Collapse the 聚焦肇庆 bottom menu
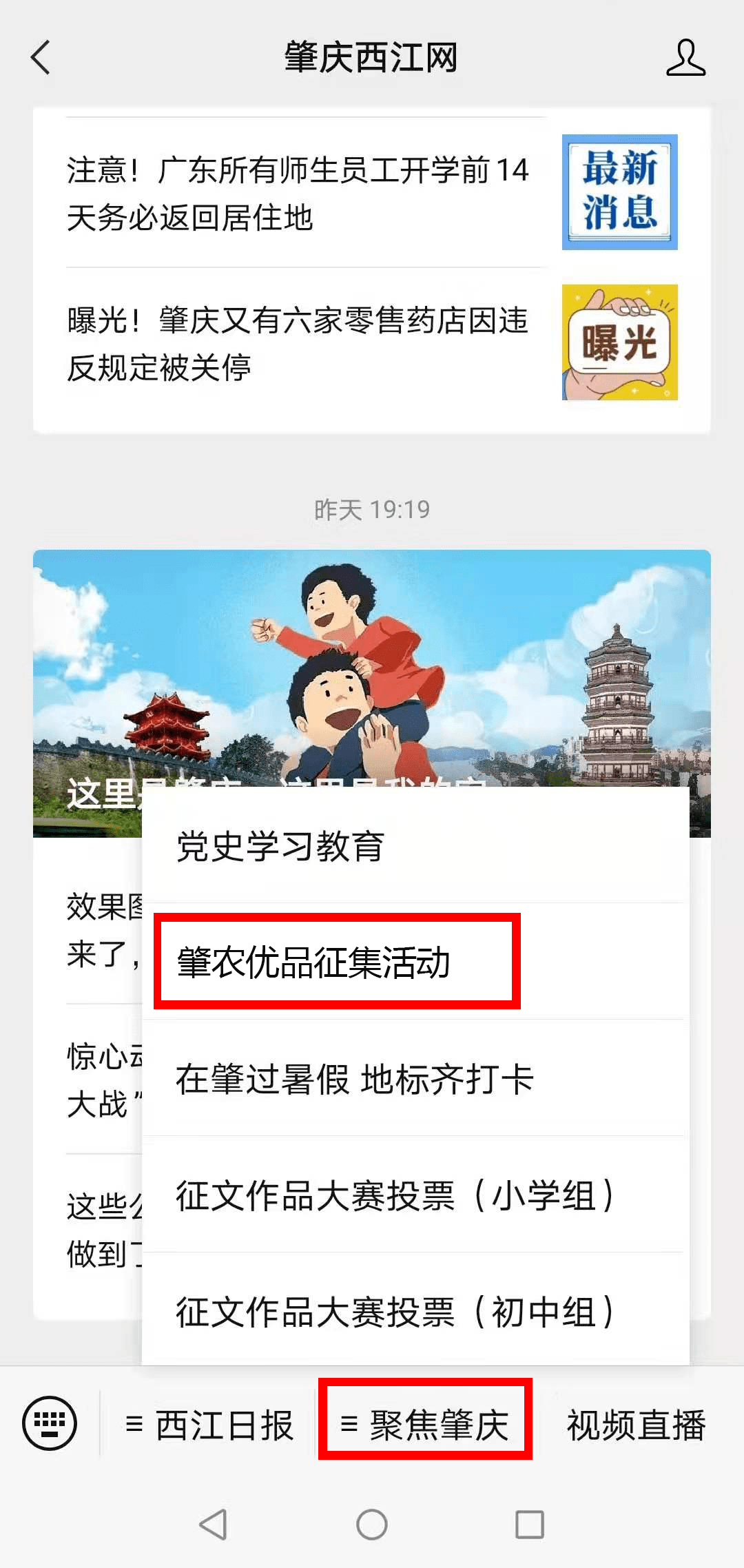 (x=424, y=1425)
